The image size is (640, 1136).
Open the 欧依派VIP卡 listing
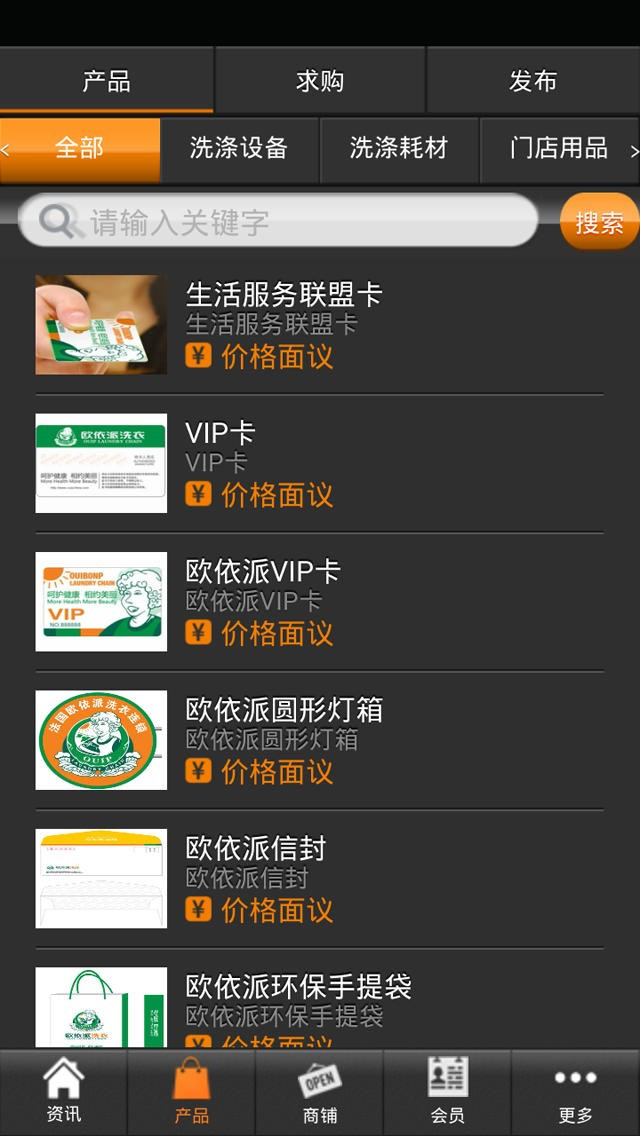(320, 601)
